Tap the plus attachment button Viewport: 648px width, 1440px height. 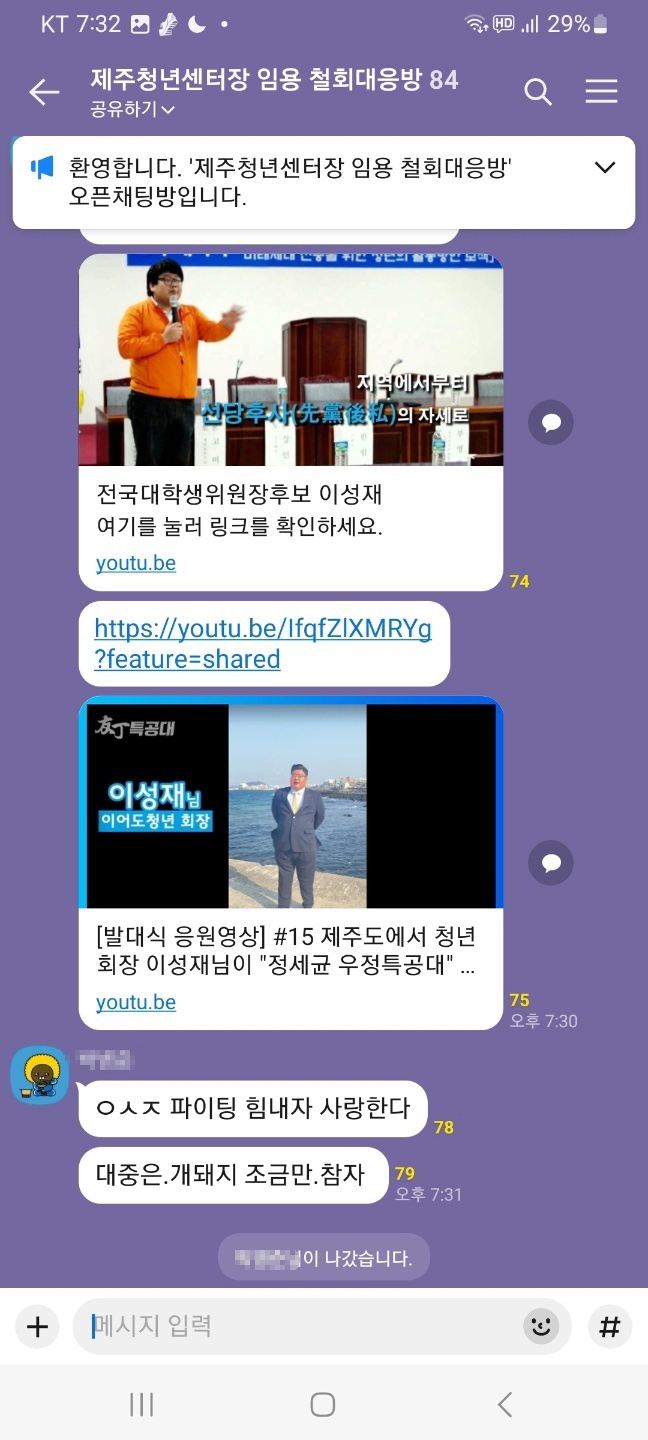(x=37, y=1327)
